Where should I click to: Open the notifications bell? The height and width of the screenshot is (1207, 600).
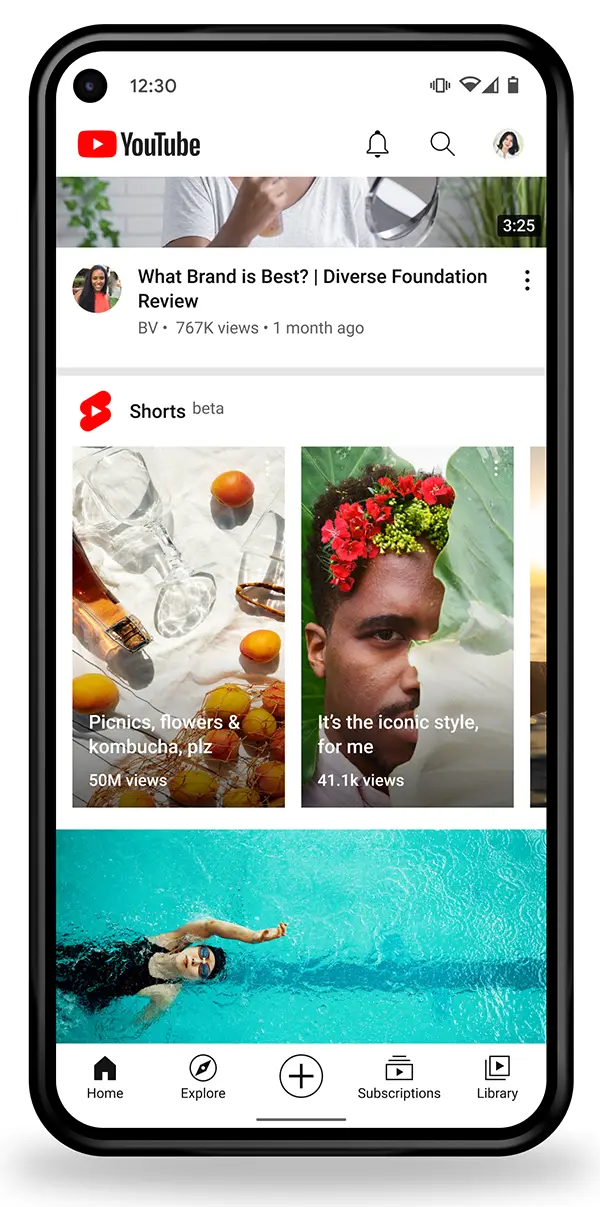[377, 144]
